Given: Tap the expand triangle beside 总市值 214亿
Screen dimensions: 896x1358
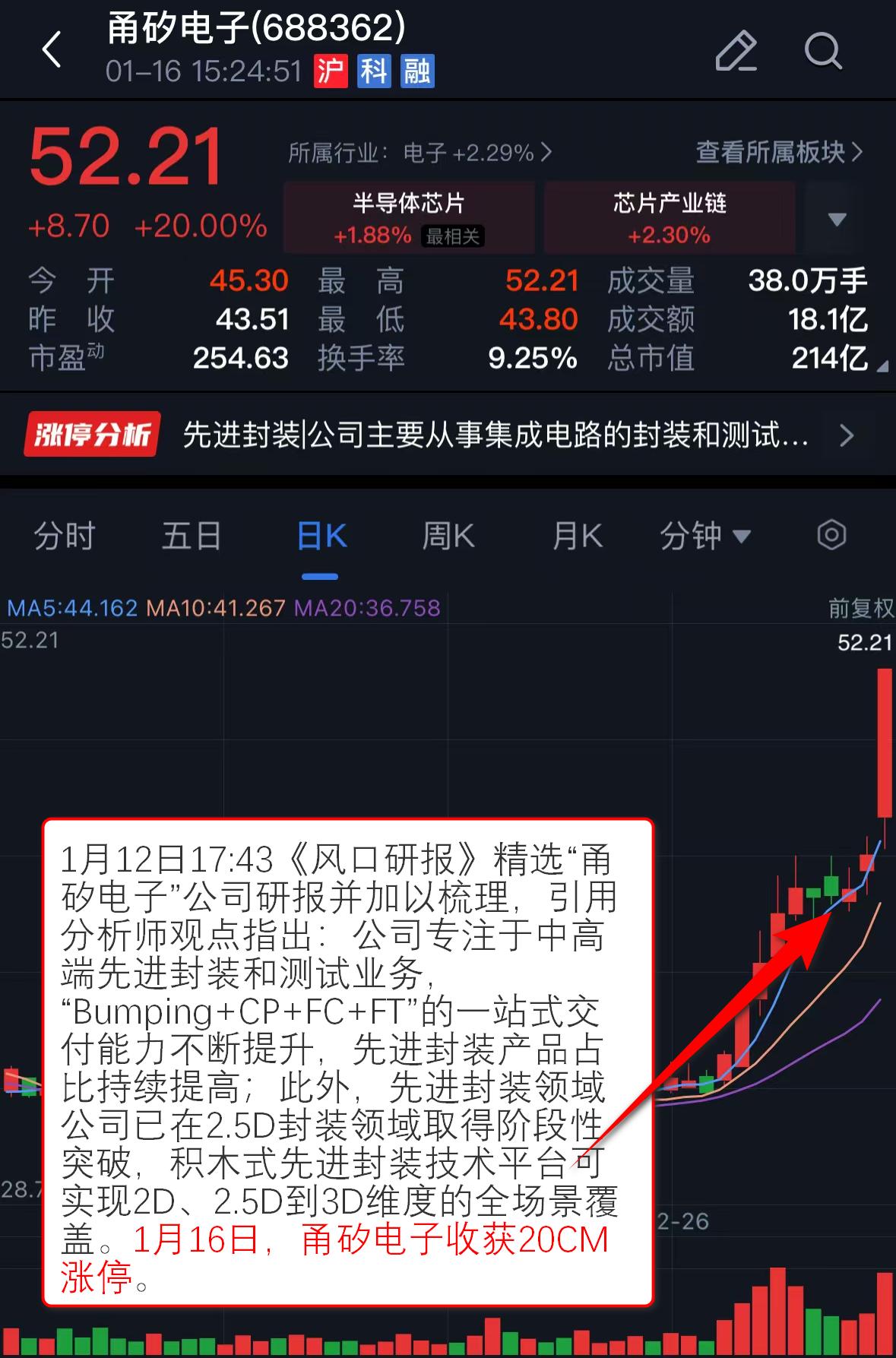Looking at the screenshot, I should 884,368.
